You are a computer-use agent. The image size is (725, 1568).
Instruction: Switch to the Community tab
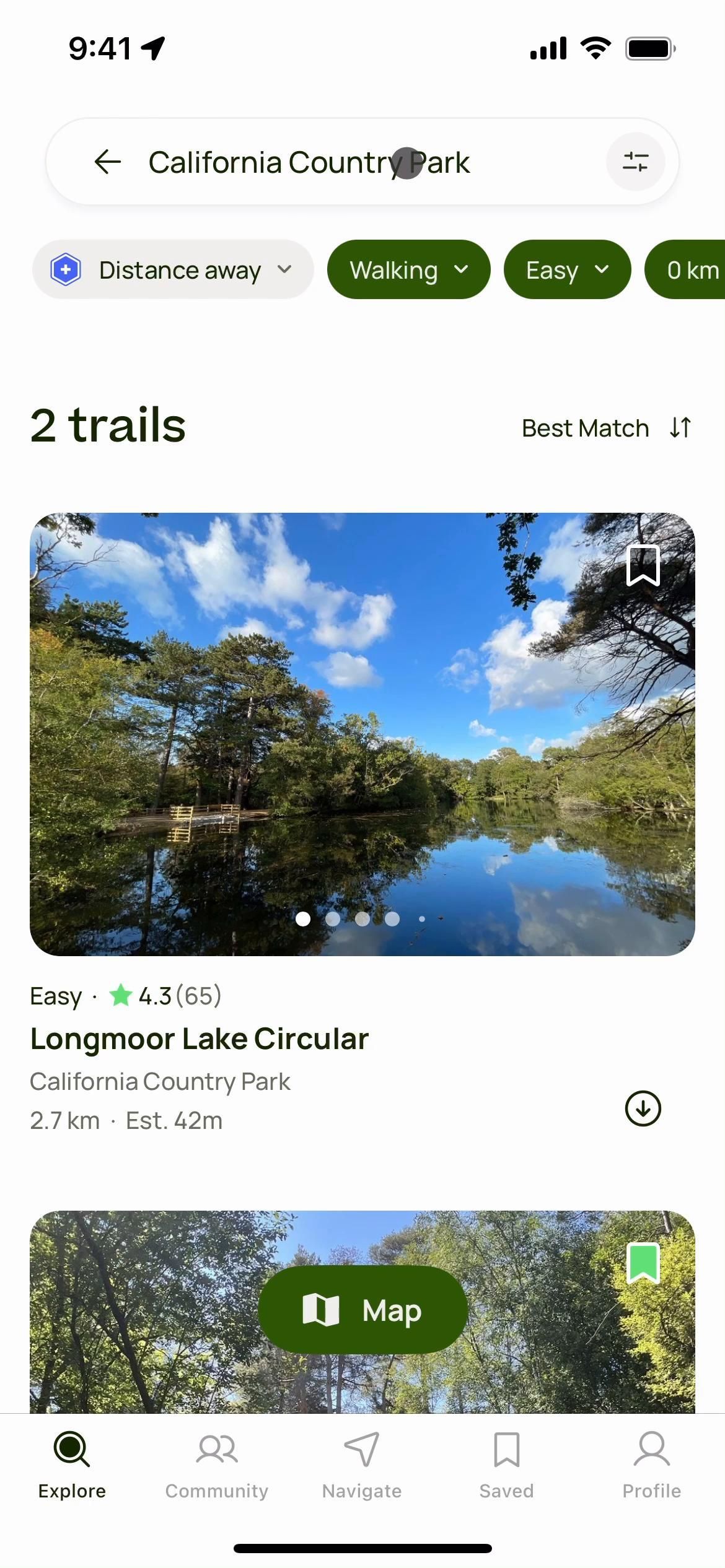click(217, 1465)
